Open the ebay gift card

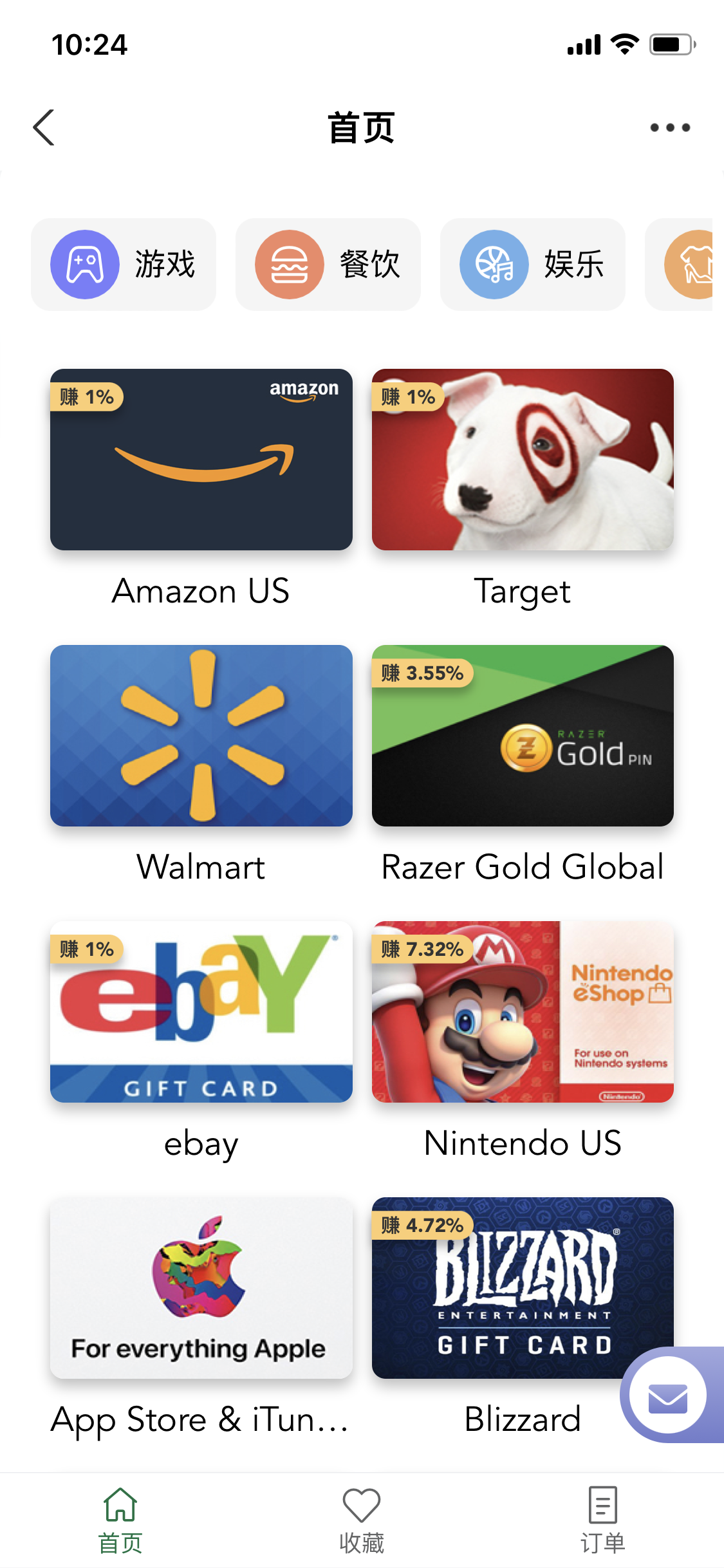click(201, 1012)
